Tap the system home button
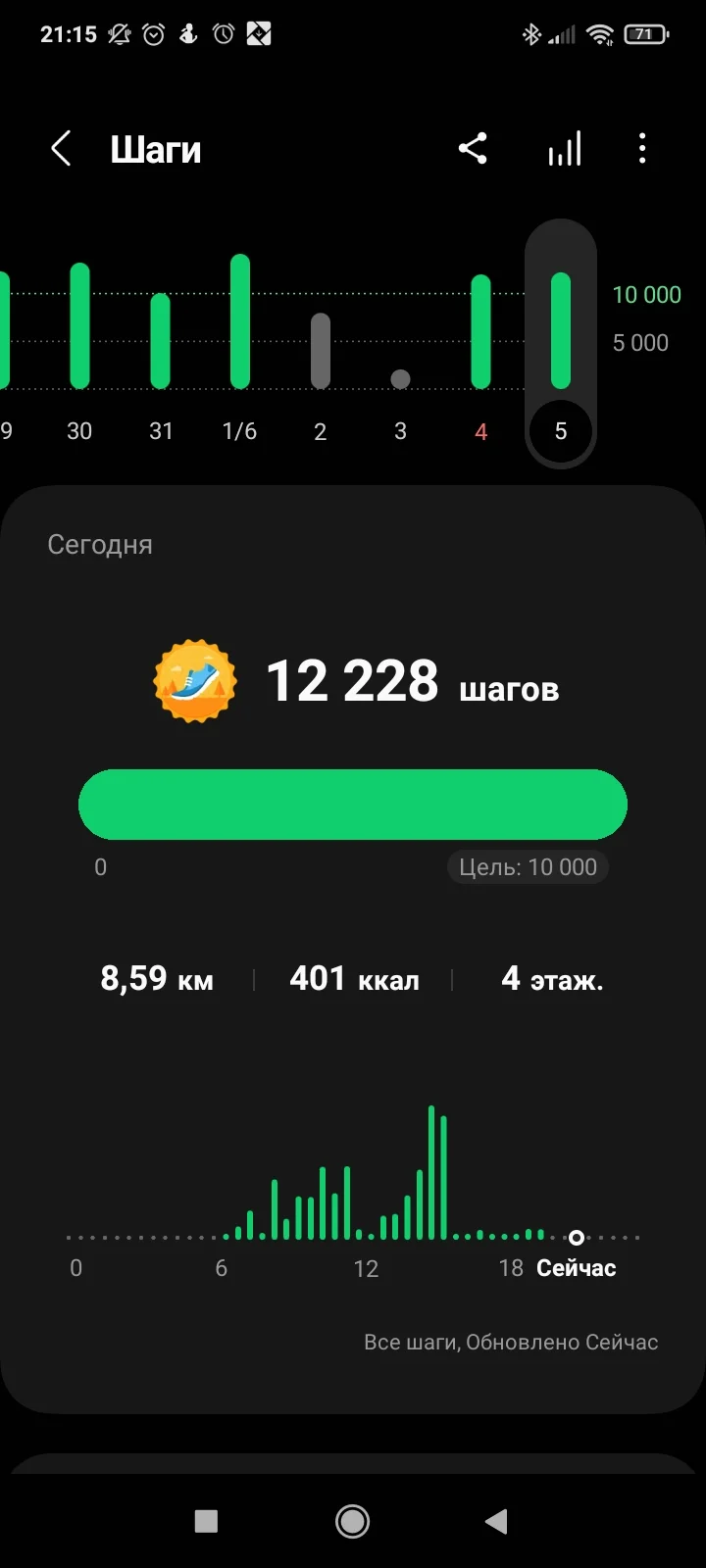Viewport: 706px width, 1568px height. point(352,1521)
